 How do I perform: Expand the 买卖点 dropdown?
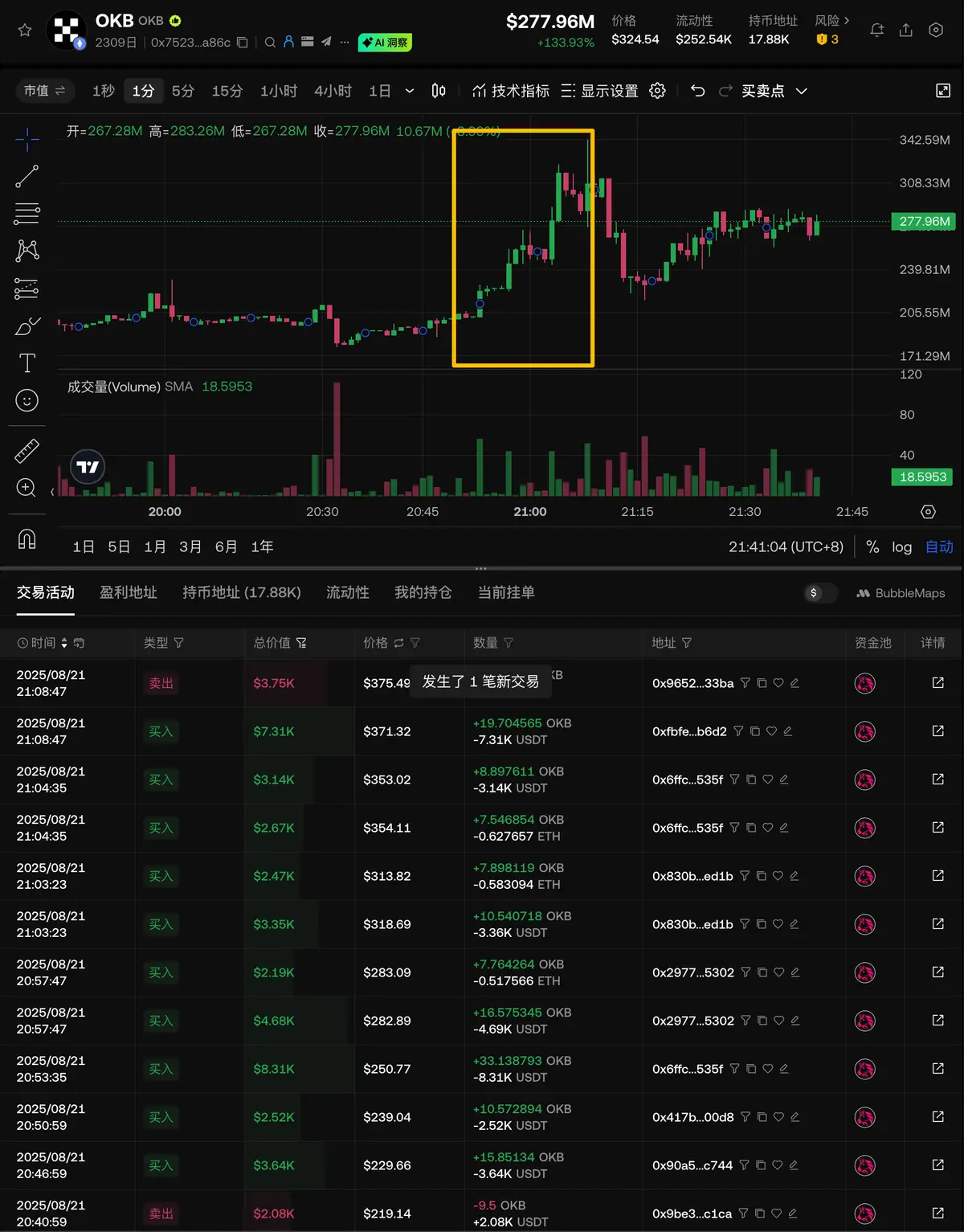coord(801,92)
